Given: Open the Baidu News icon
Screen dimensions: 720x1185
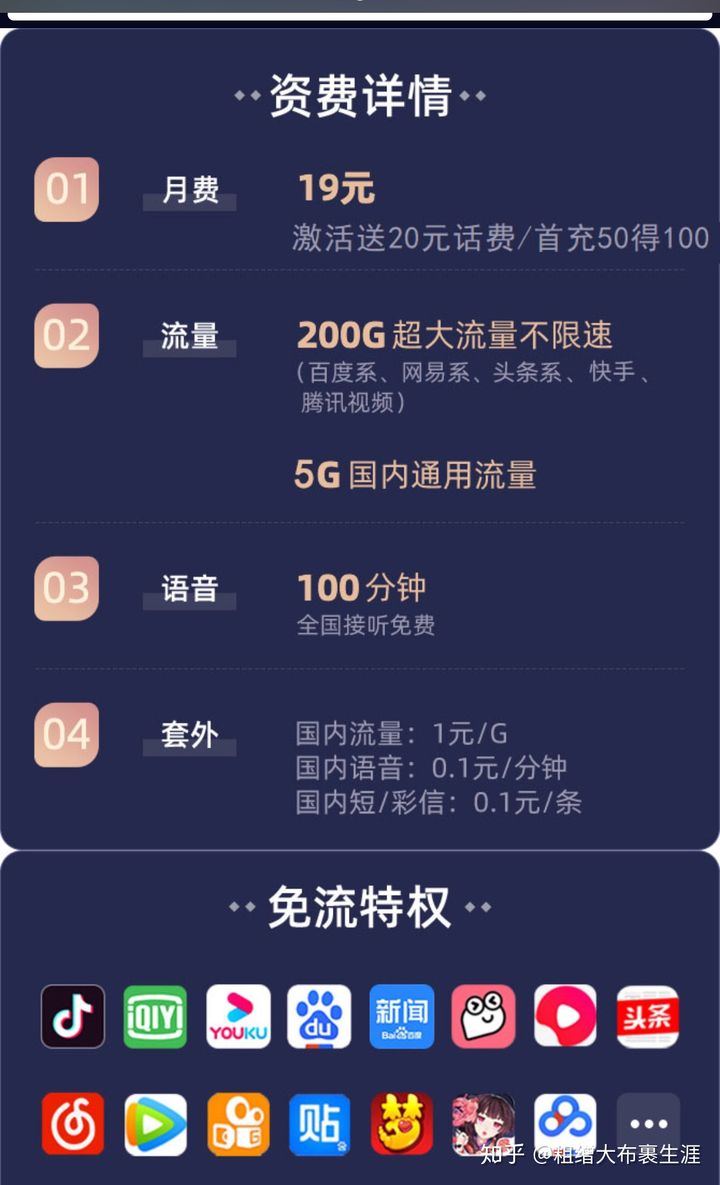Looking at the screenshot, I should [x=401, y=1017].
